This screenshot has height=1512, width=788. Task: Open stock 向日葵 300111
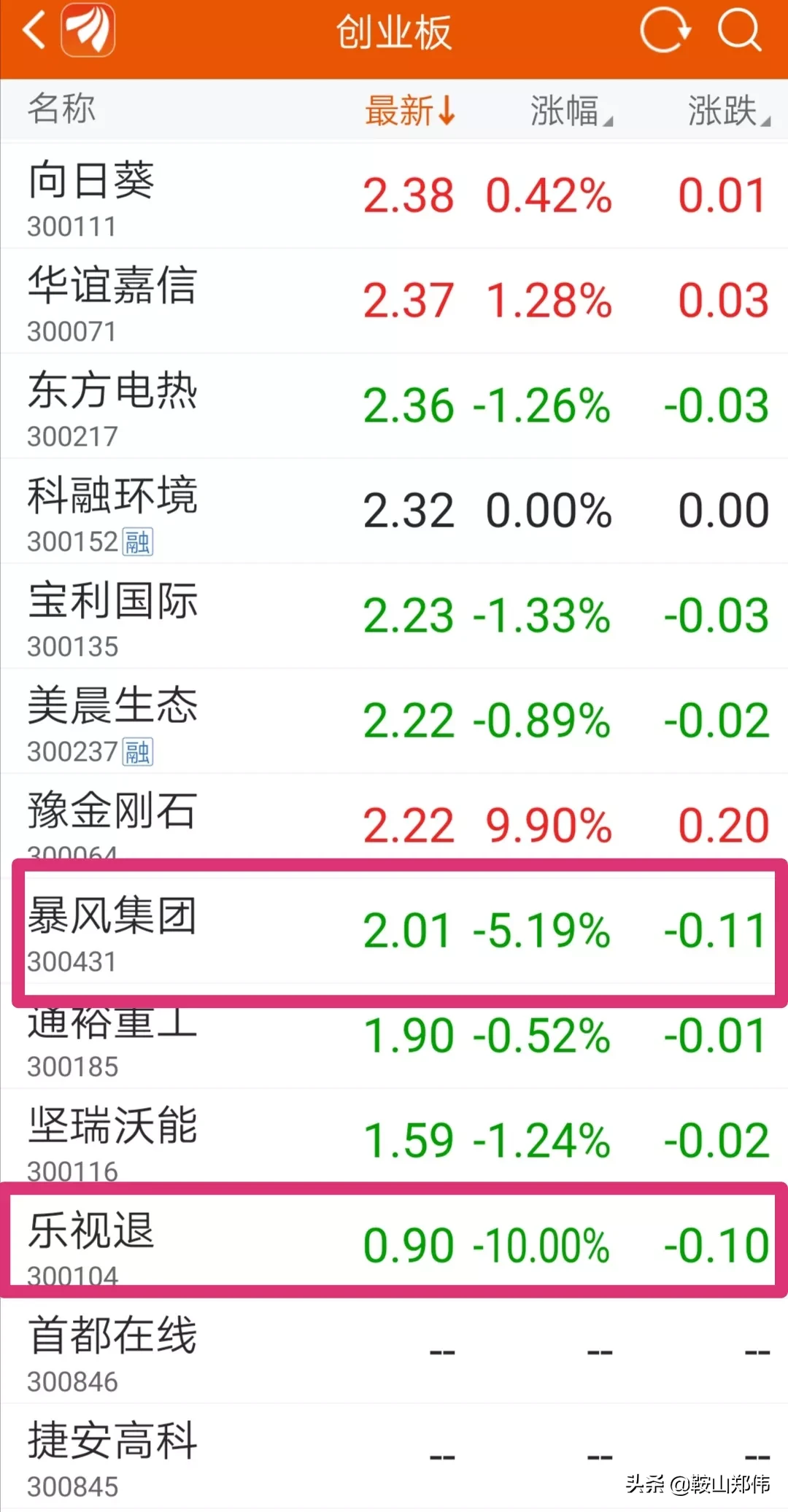(x=394, y=197)
